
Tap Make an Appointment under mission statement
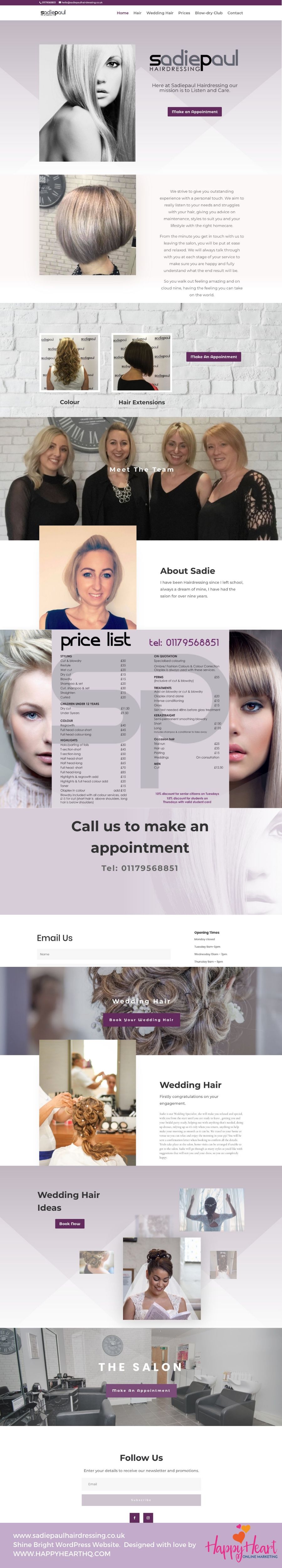195,111
